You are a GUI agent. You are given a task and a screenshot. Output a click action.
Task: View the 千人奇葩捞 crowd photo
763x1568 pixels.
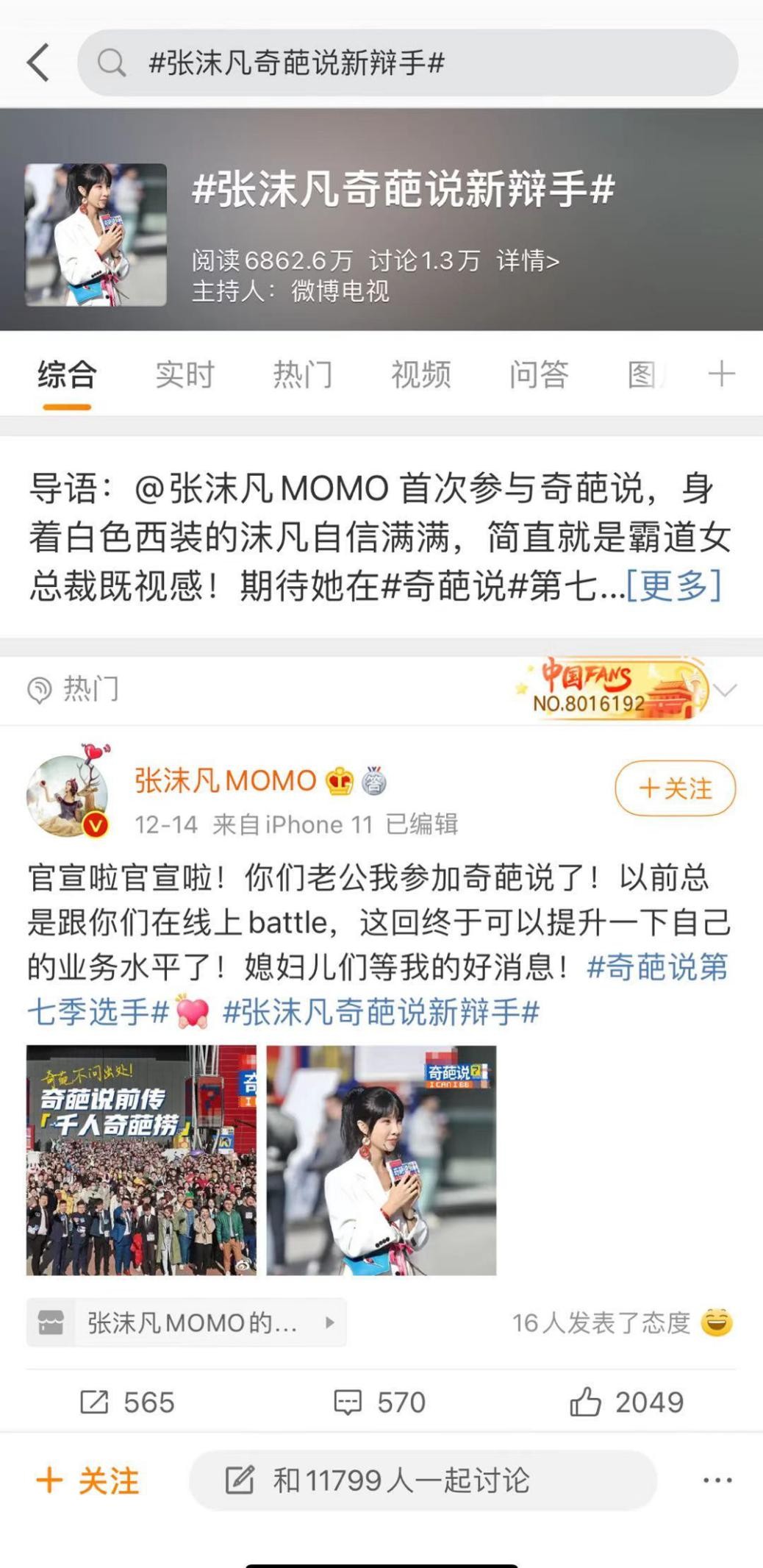(141, 1160)
